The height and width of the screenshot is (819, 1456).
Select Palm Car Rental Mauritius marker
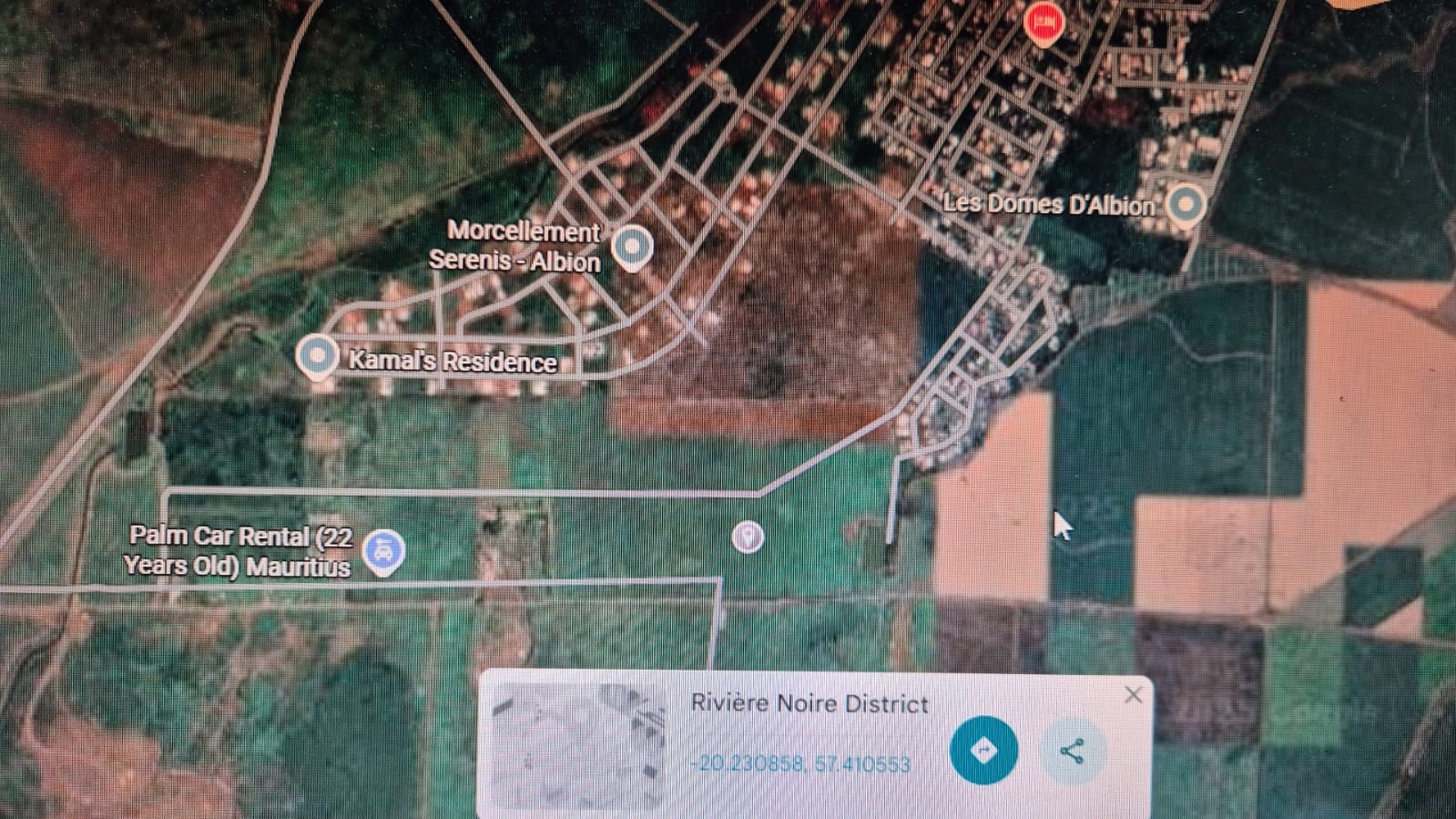point(383,551)
